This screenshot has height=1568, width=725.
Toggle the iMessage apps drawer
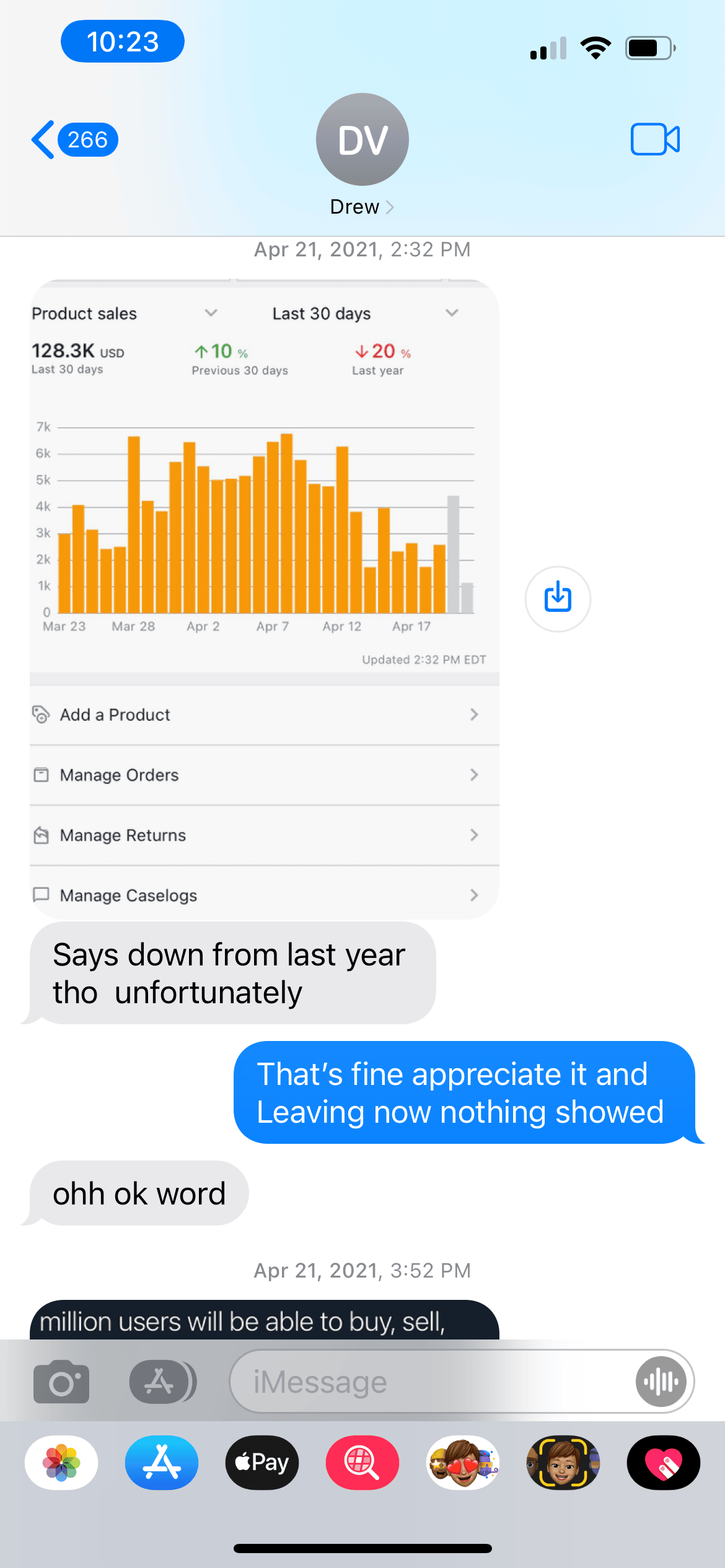click(162, 1382)
